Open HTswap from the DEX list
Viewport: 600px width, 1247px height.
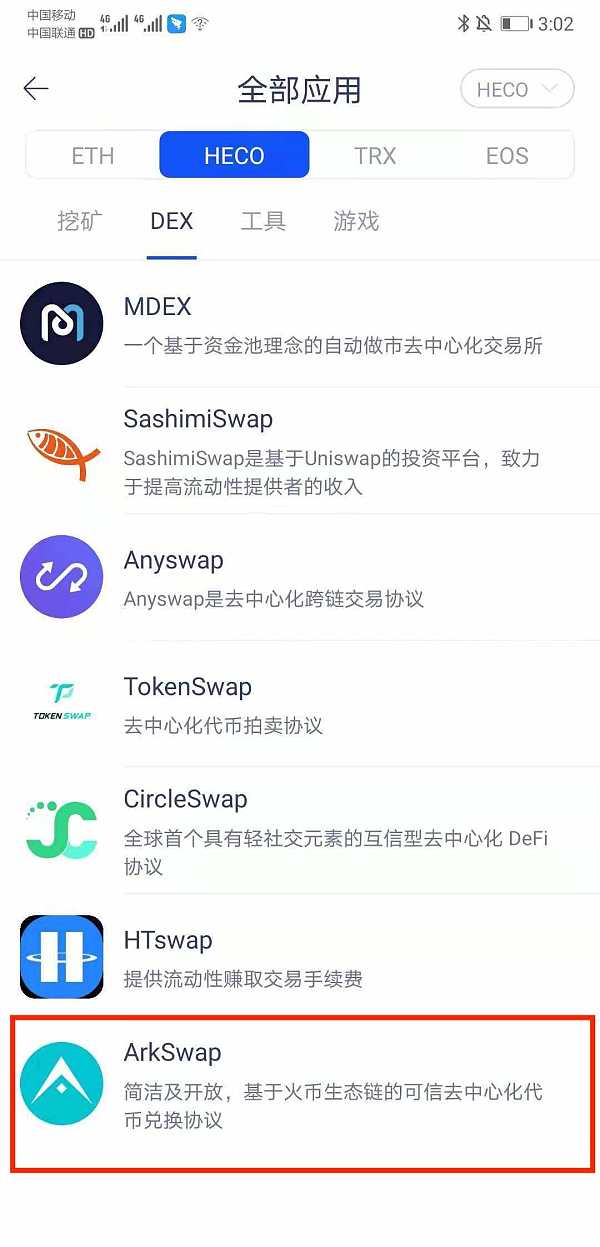[300, 957]
